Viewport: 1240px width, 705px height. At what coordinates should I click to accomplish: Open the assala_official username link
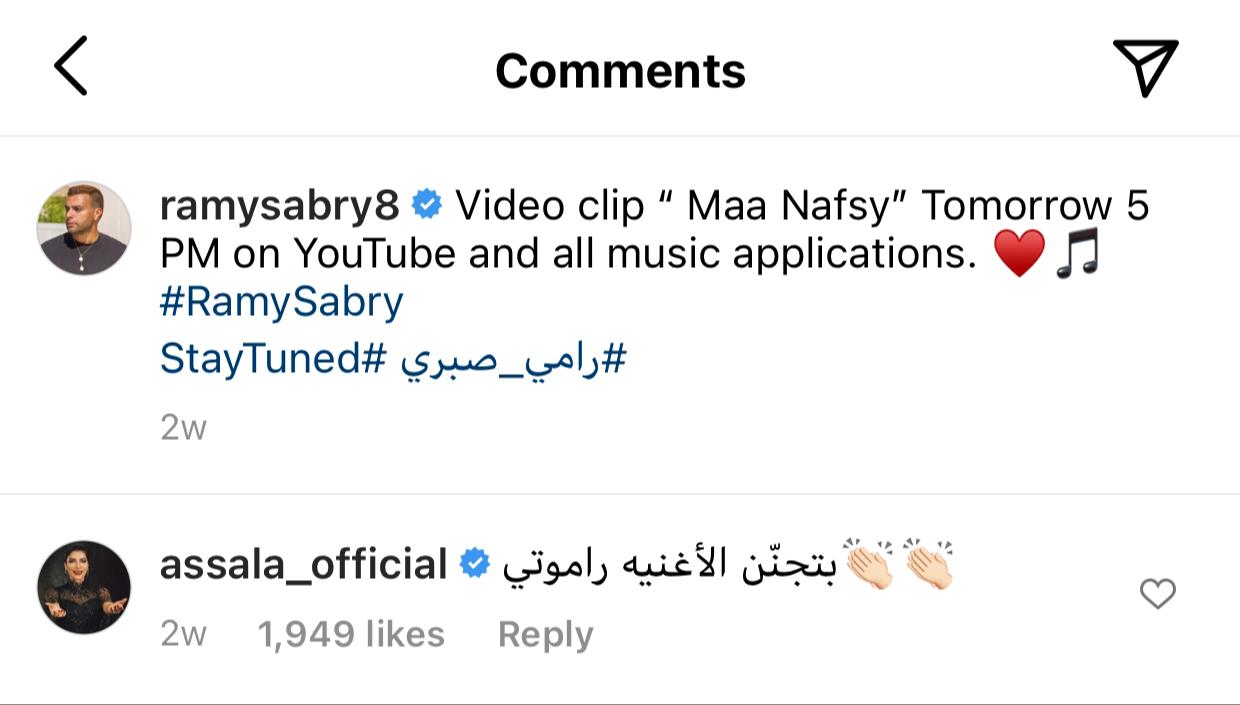[302, 565]
